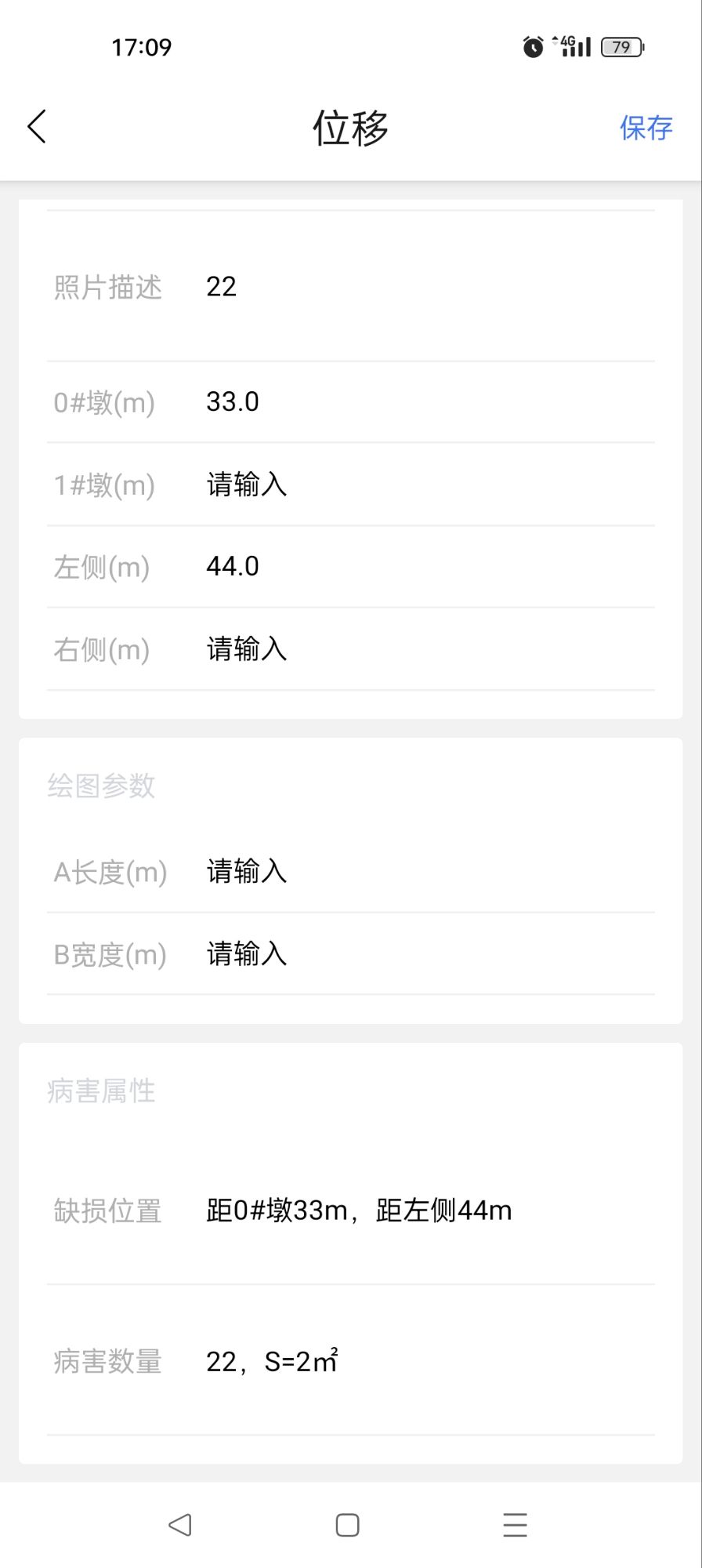
Task: Go back using the top-left arrow
Action: click(x=37, y=126)
